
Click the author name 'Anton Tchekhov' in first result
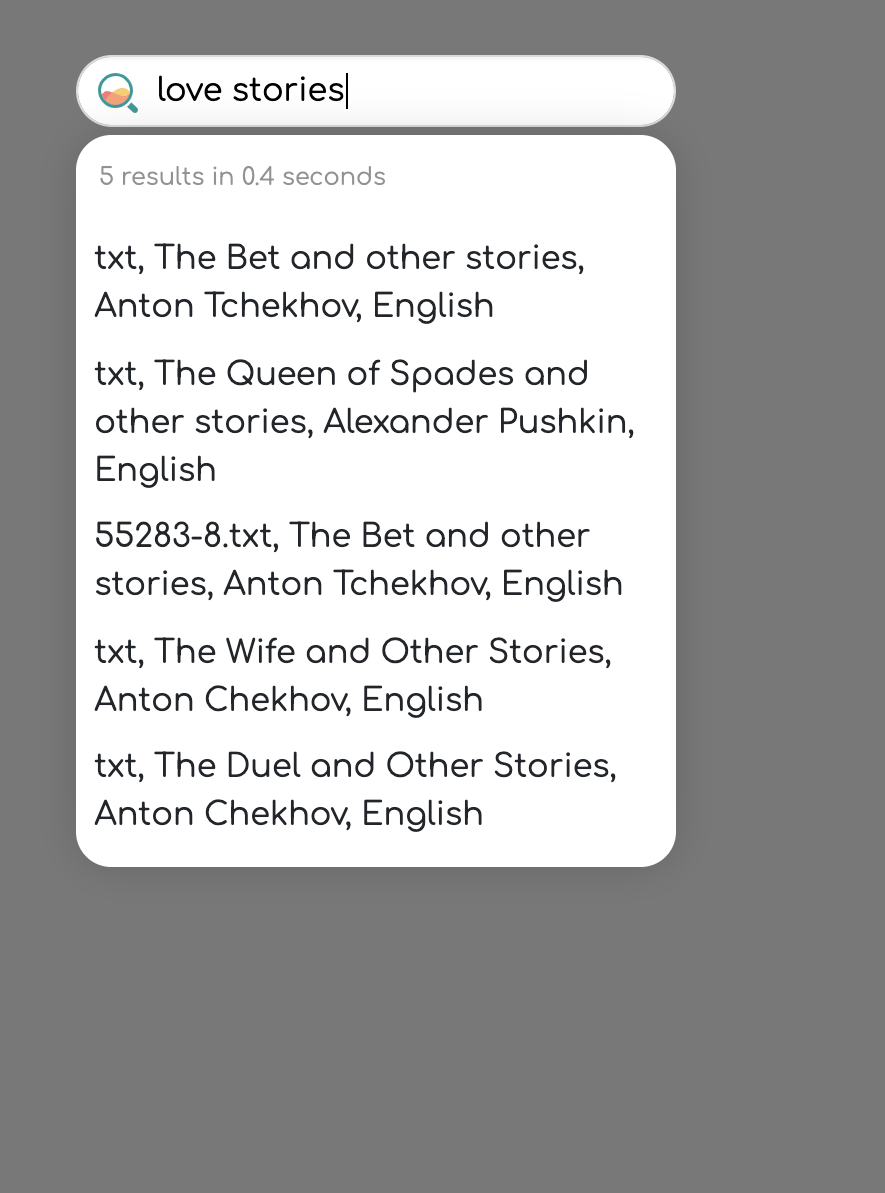[222, 305]
